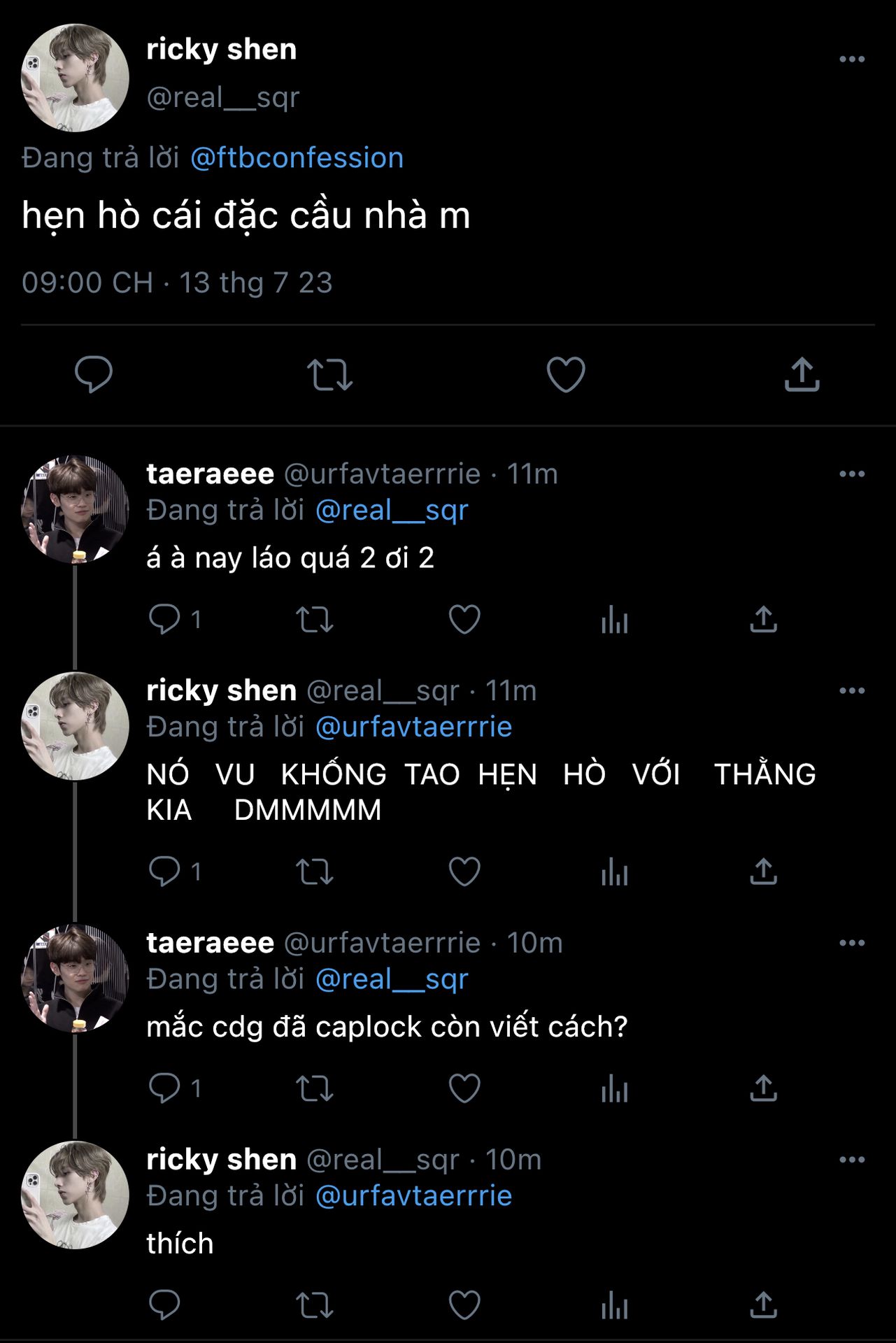Open overflow menu on "mắc cdg" reply
The width and height of the screenshot is (896, 1343).
click(851, 943)
